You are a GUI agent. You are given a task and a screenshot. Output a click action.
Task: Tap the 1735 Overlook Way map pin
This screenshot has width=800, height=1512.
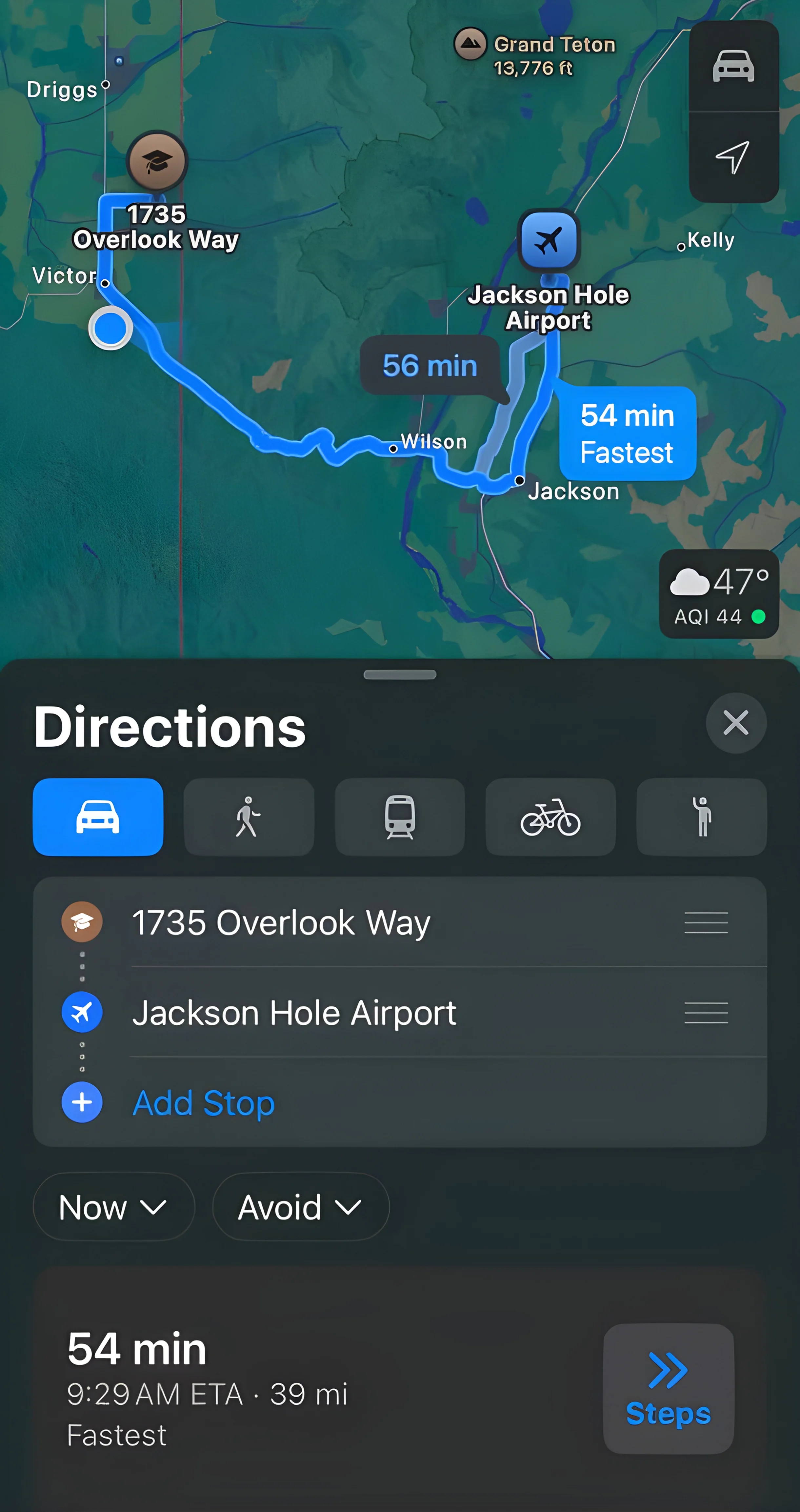click(157, 161)
